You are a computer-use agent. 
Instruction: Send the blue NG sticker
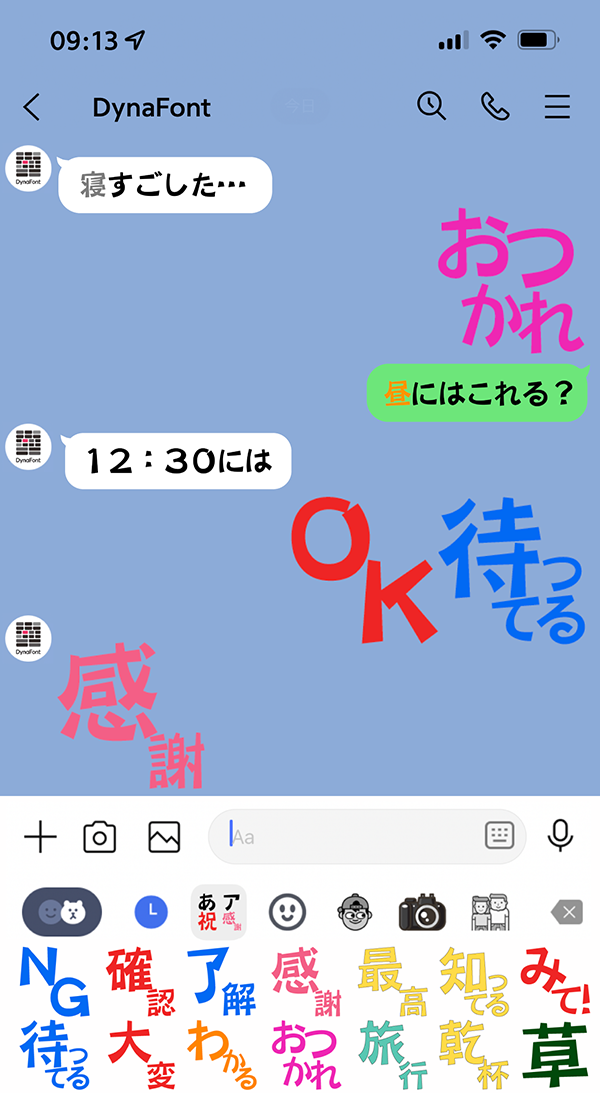coord(55,981)
